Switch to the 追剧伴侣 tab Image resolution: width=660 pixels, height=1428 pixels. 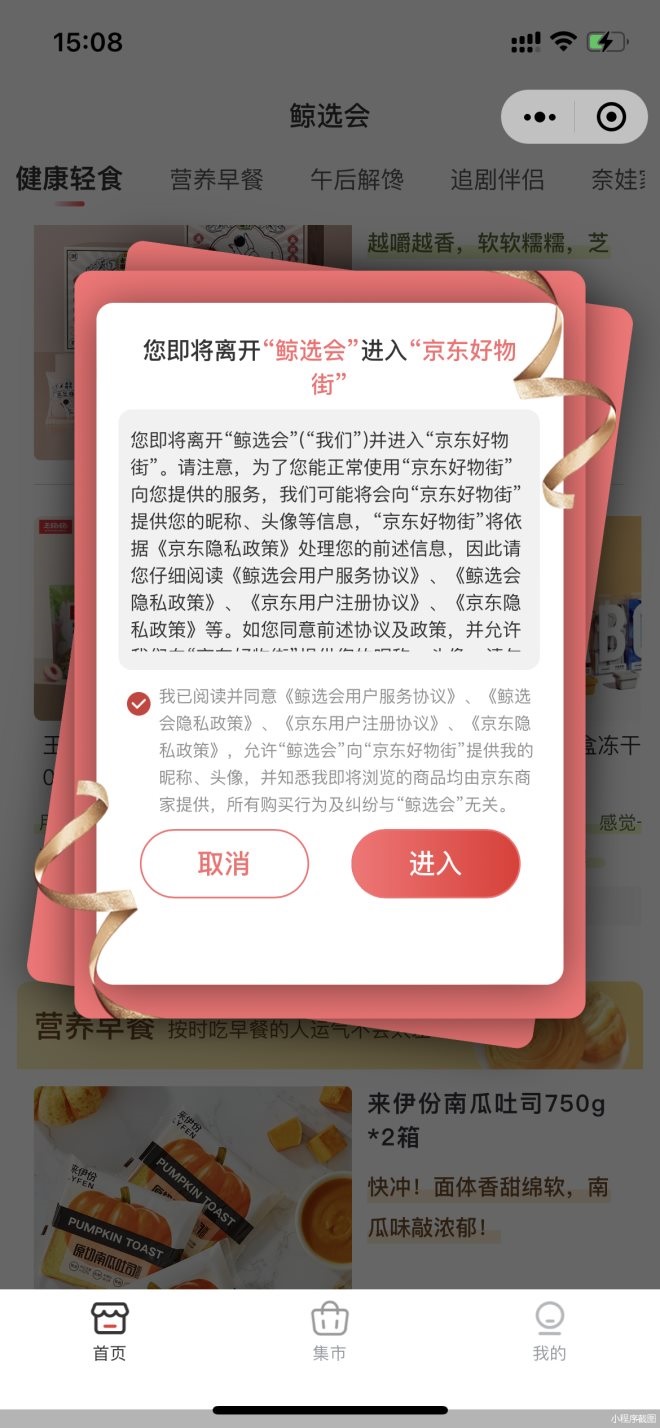point(497,179)
